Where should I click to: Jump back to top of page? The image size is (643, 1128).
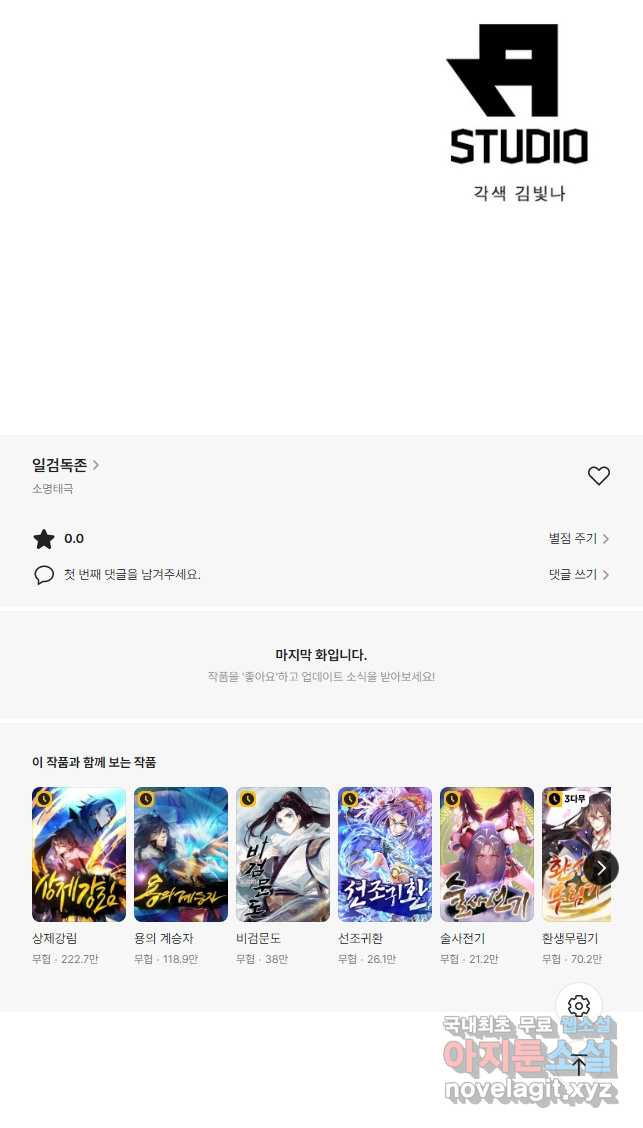tap(579, 1065)
